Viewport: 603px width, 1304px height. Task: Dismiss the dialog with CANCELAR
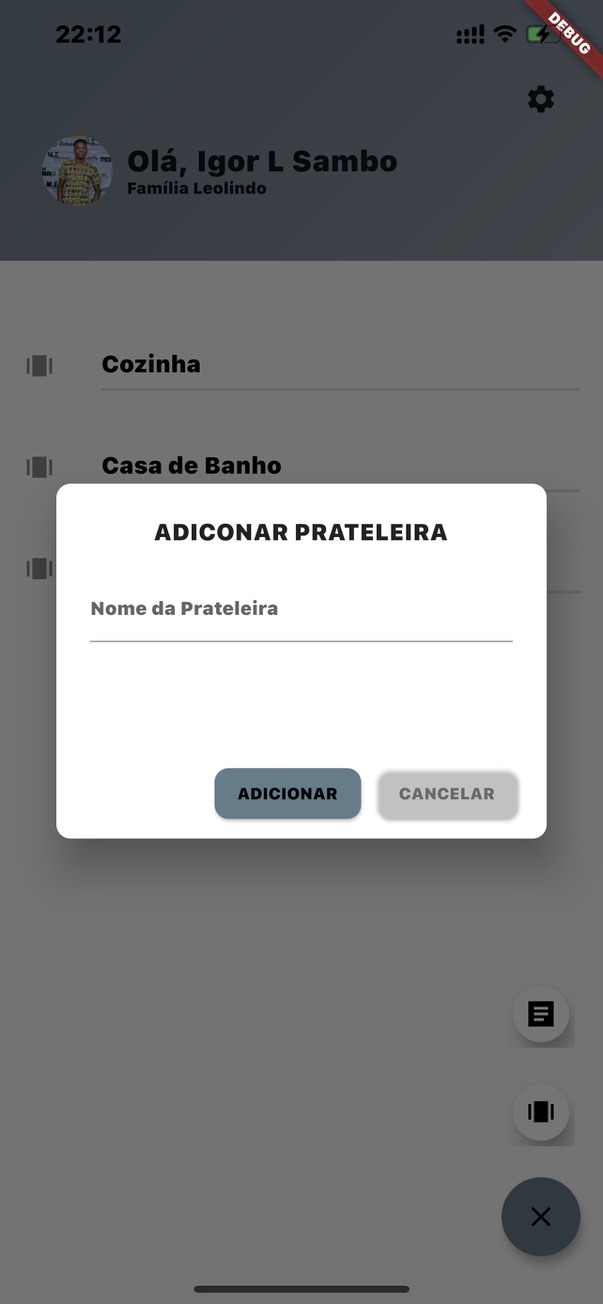447,794
